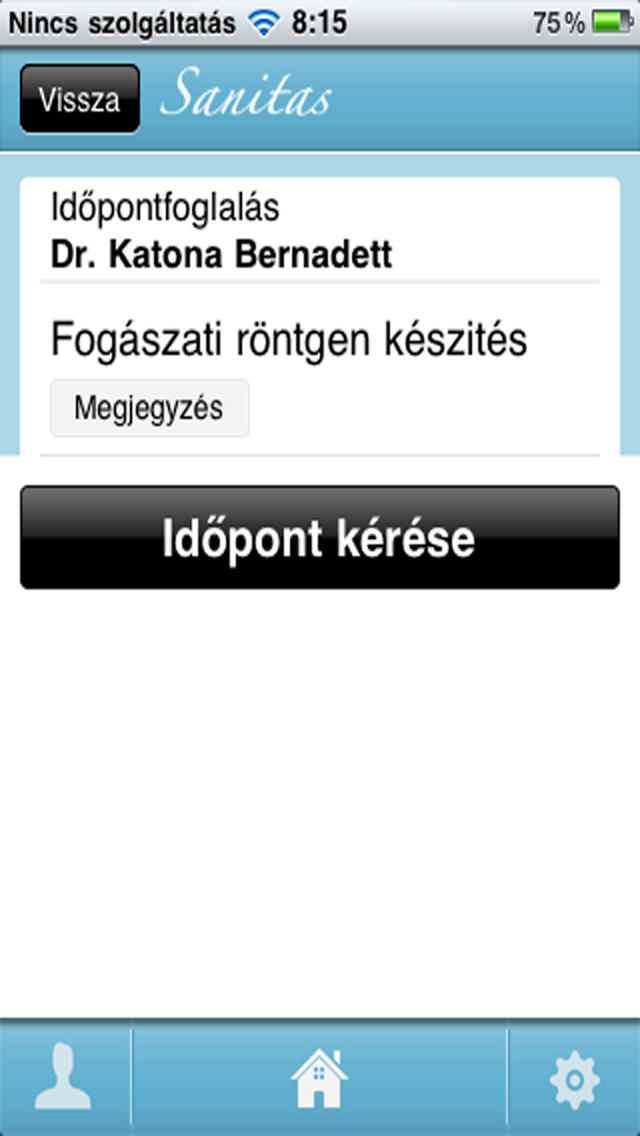Add a note via Megjegyzés
Viewport: 640px width, 1136px height.
[x=149, y=408]
